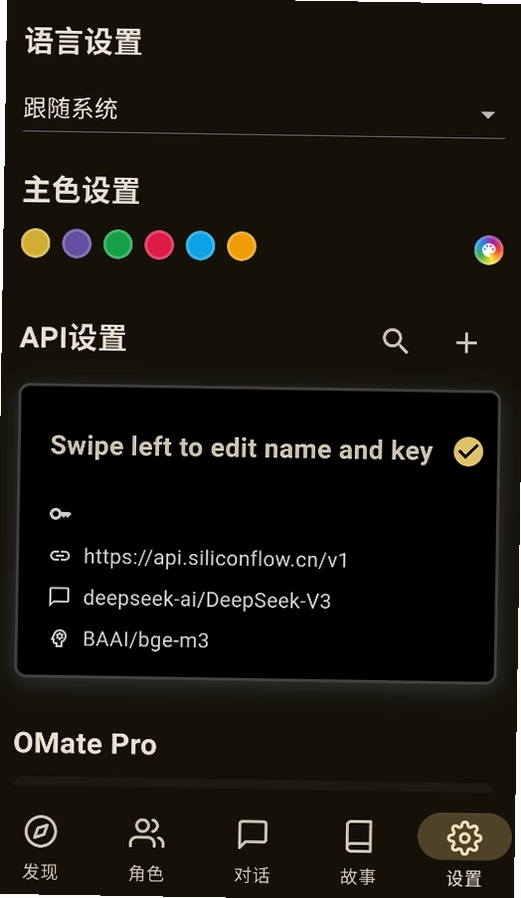Open the custom color palette picker
The width and height of the screenshot is (521, 898).
coord(488,250)
